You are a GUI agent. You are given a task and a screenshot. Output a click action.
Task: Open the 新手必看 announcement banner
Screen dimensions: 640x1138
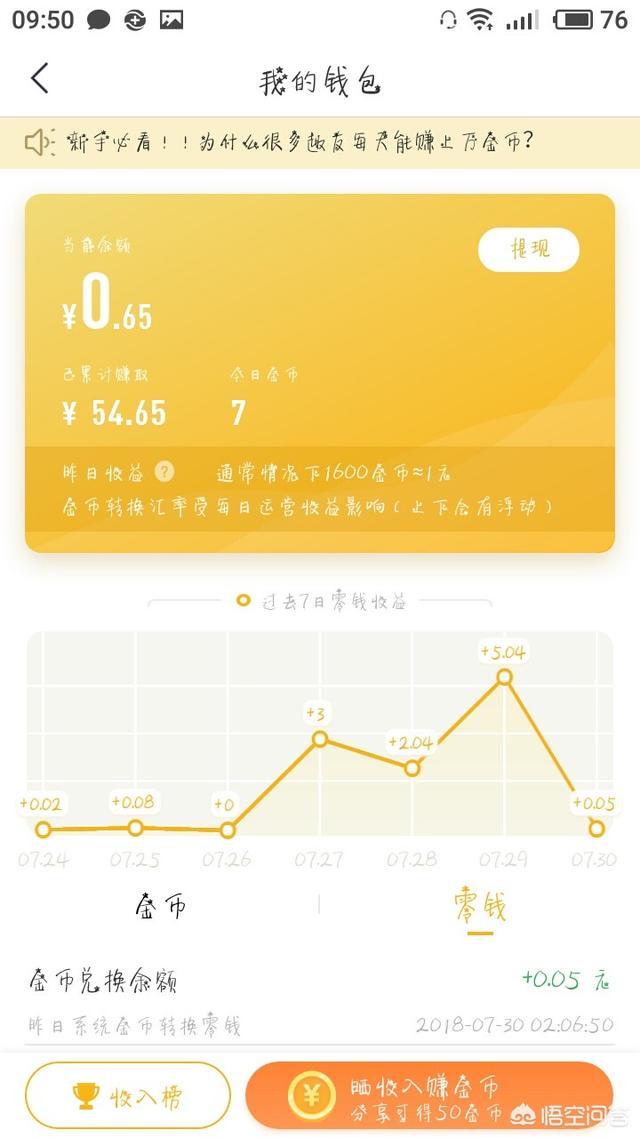point(320,142)
